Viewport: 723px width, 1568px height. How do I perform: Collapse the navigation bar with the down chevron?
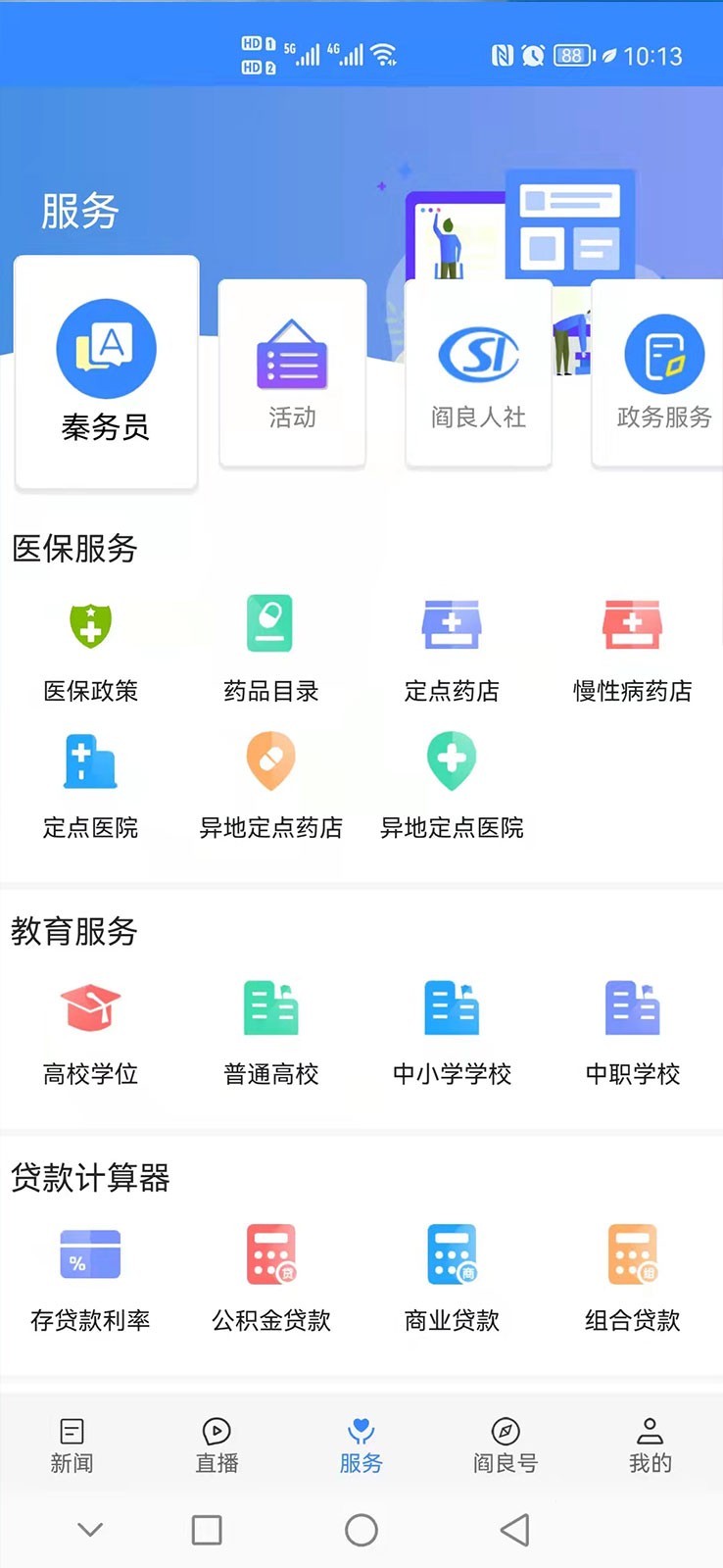tap(90, 1530)
